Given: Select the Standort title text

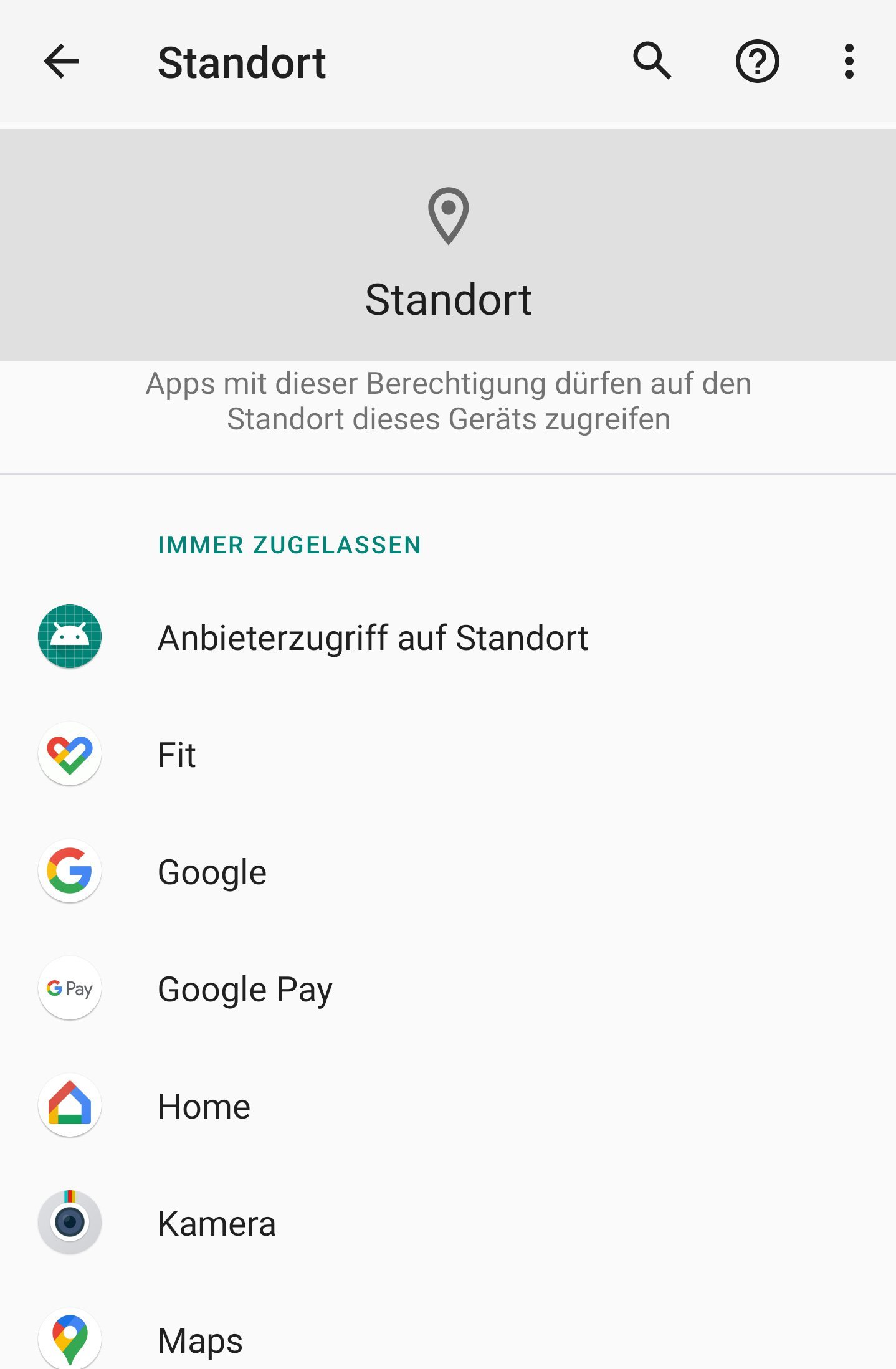Looking at the screenshot, I should coord(242,62).
